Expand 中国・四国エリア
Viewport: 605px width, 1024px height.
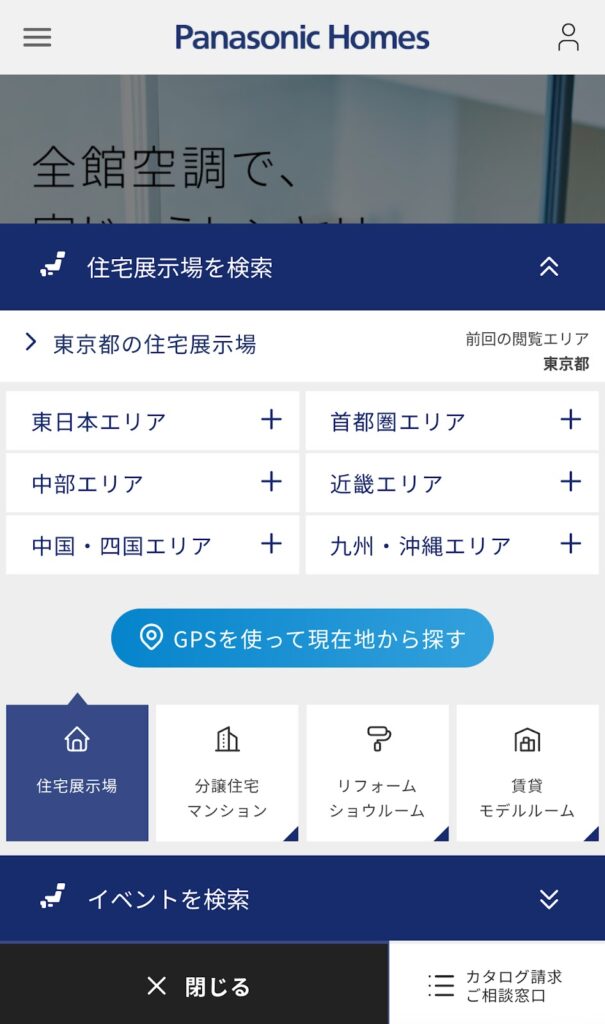pos(152,545)
